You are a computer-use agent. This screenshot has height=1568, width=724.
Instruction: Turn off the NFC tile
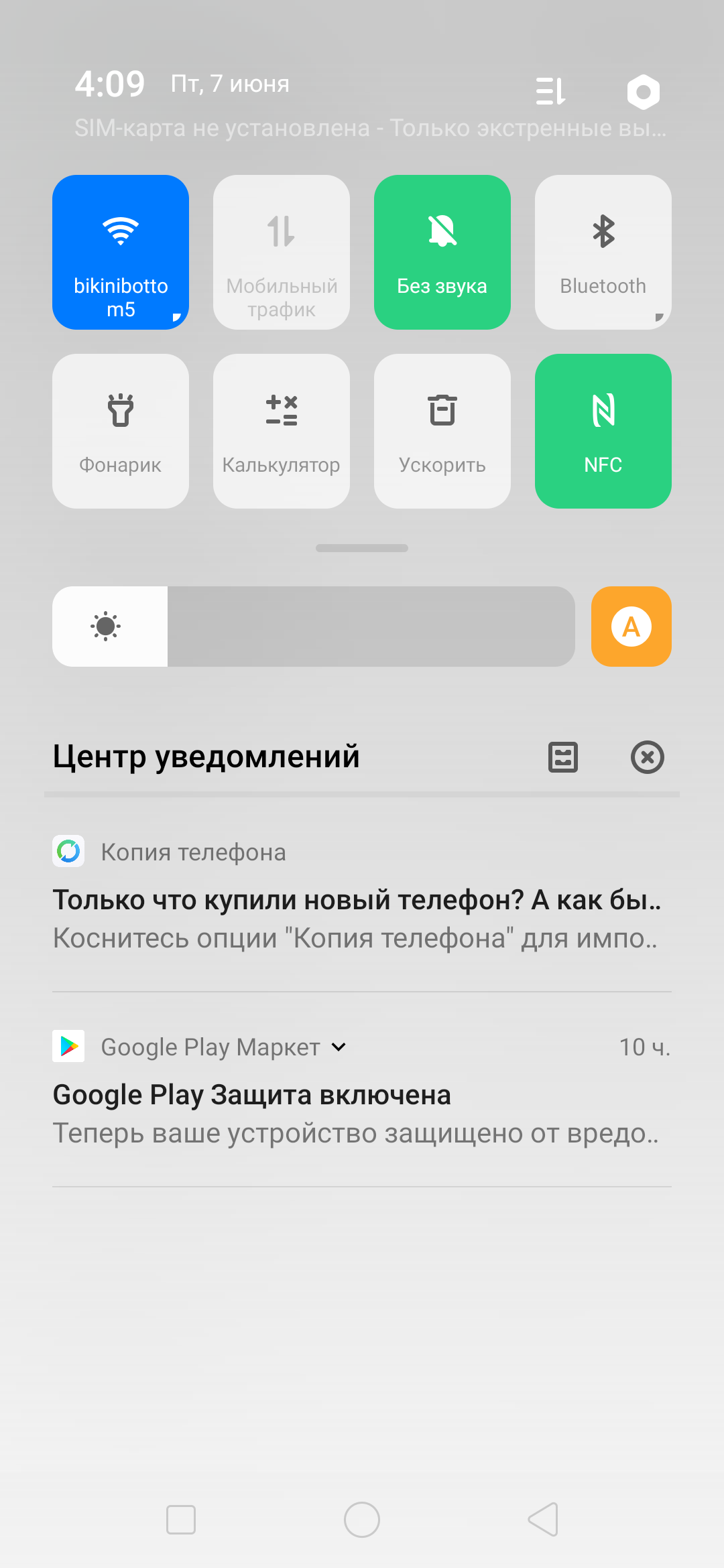tap(603, 431)
